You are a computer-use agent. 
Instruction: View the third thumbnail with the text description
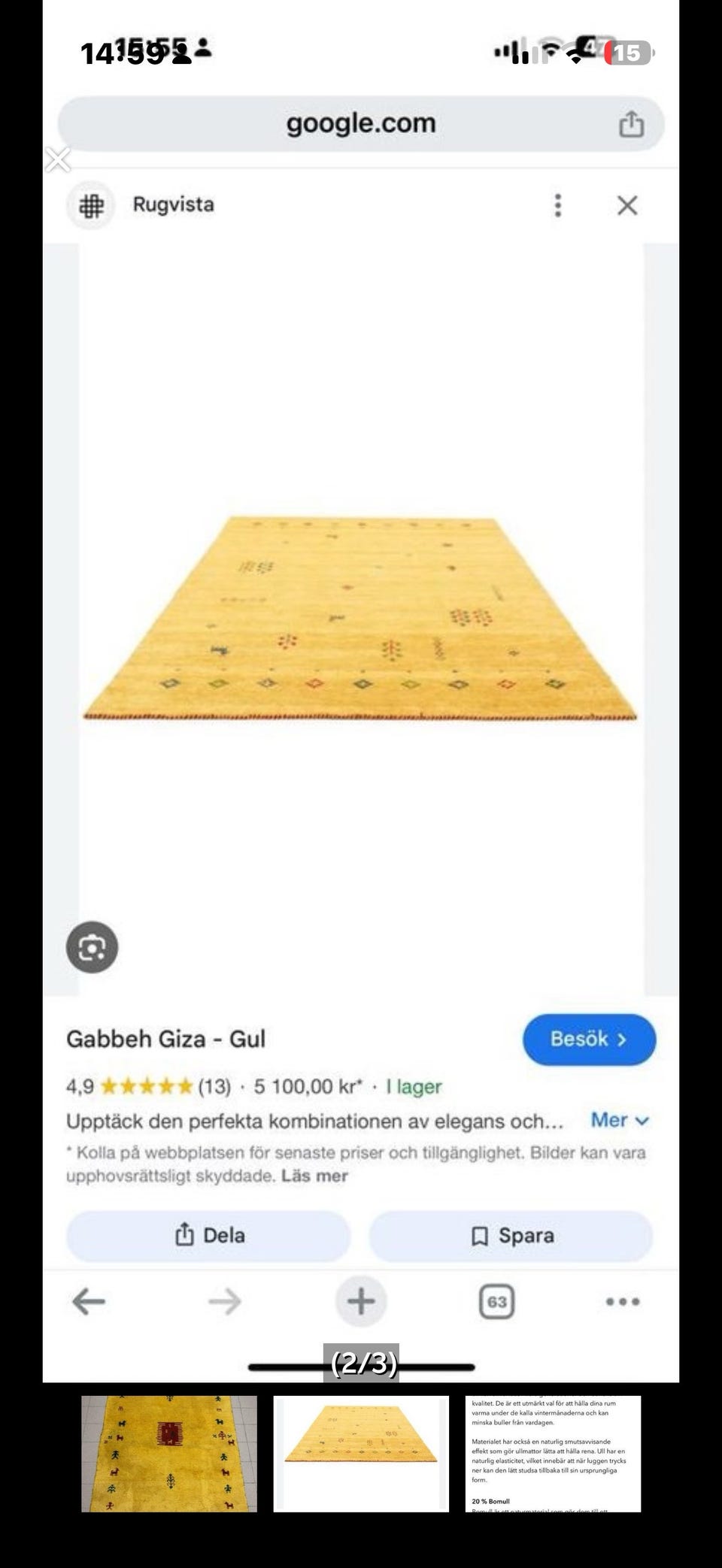point(553,1454)
